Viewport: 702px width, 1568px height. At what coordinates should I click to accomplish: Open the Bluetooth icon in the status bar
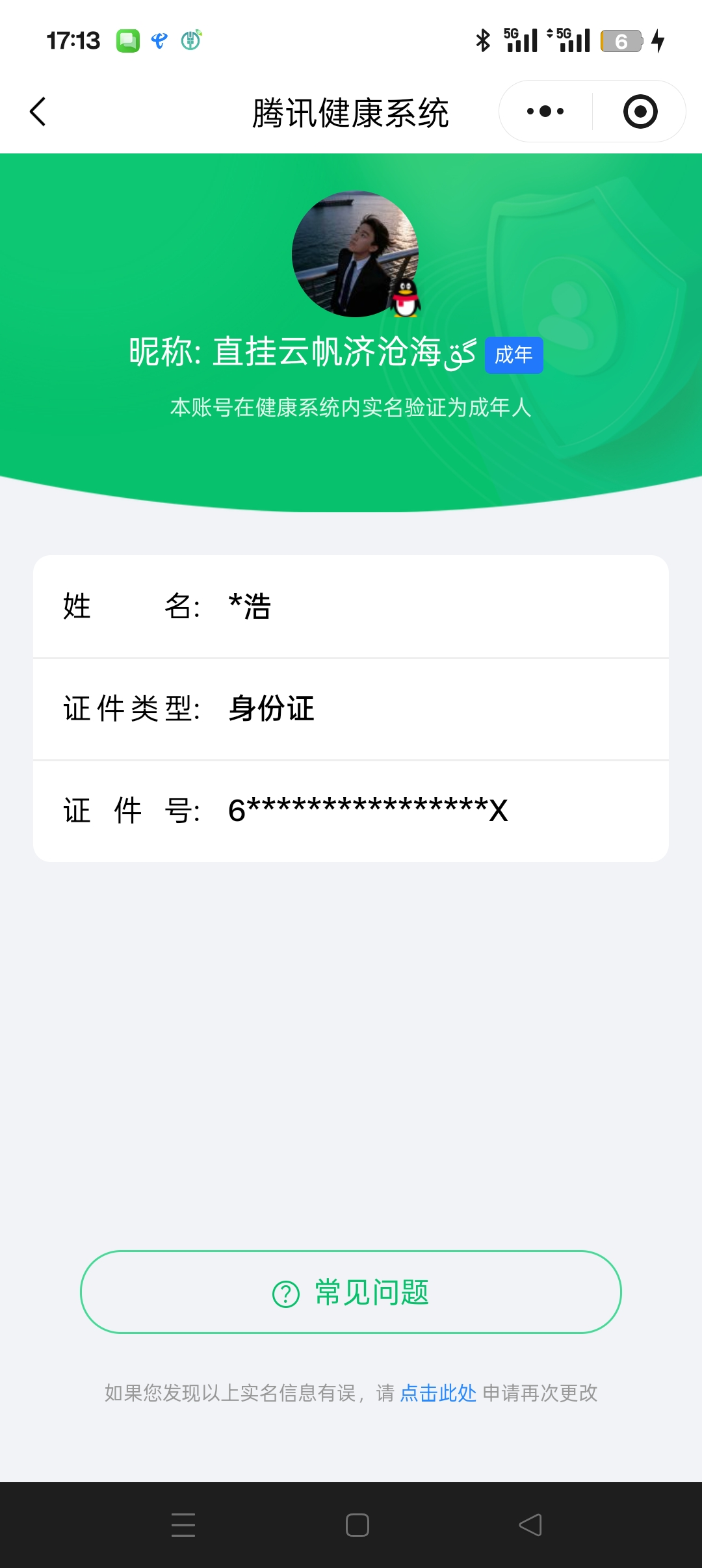pos(482,40)
